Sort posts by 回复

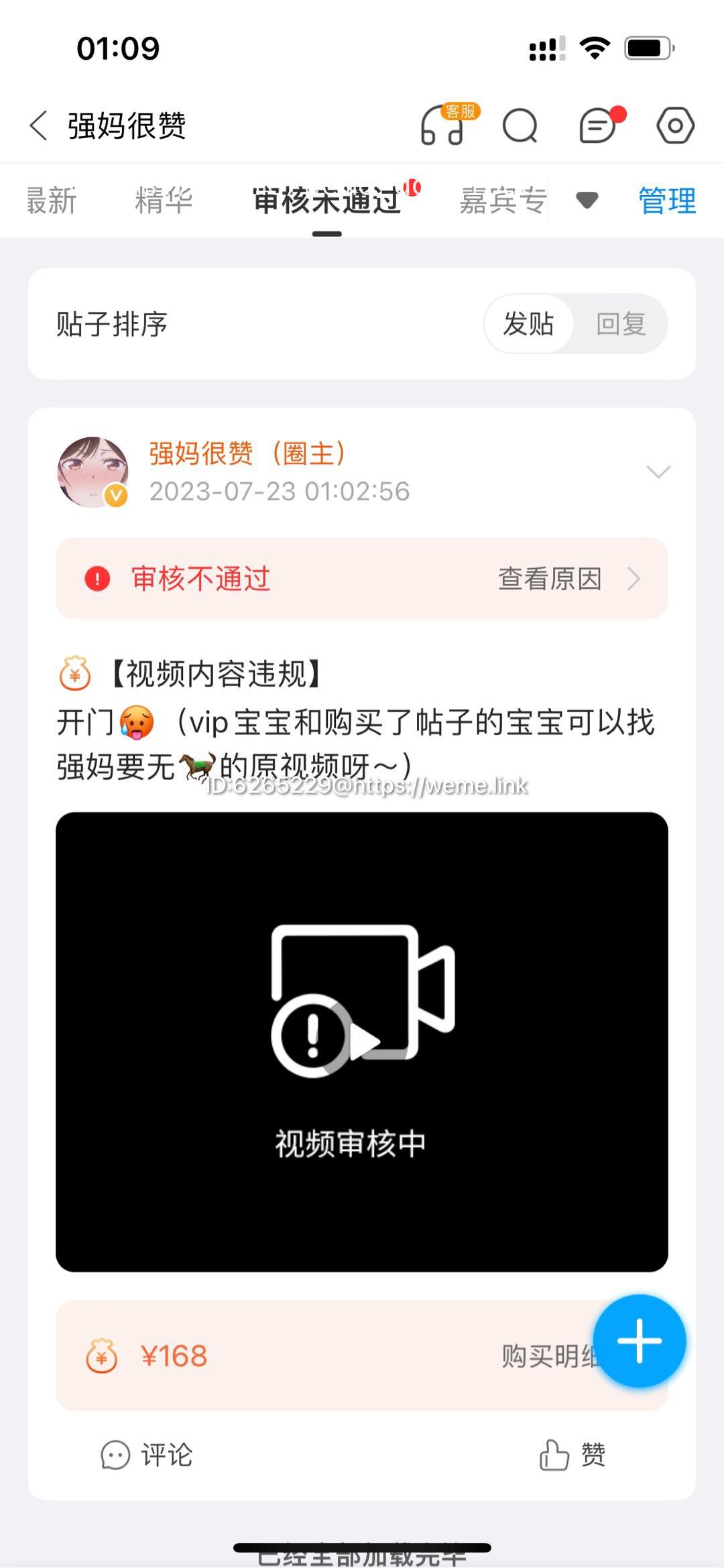621,324
